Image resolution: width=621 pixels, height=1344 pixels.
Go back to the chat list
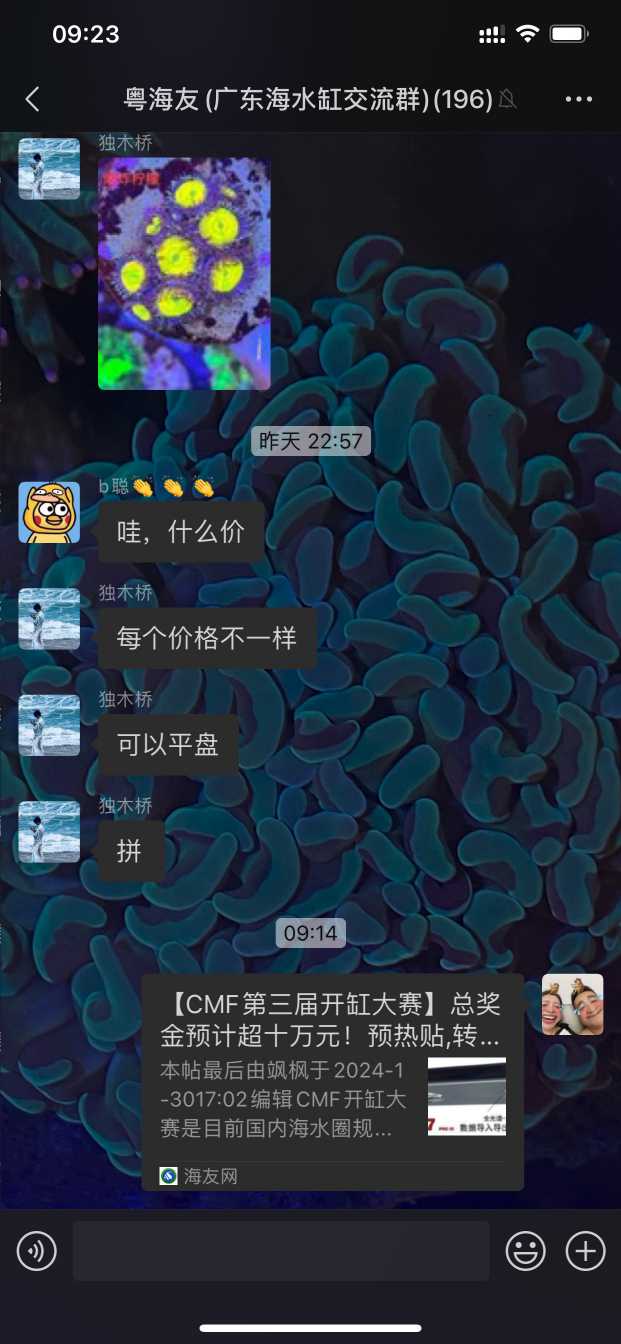click(x=33, y=99)
